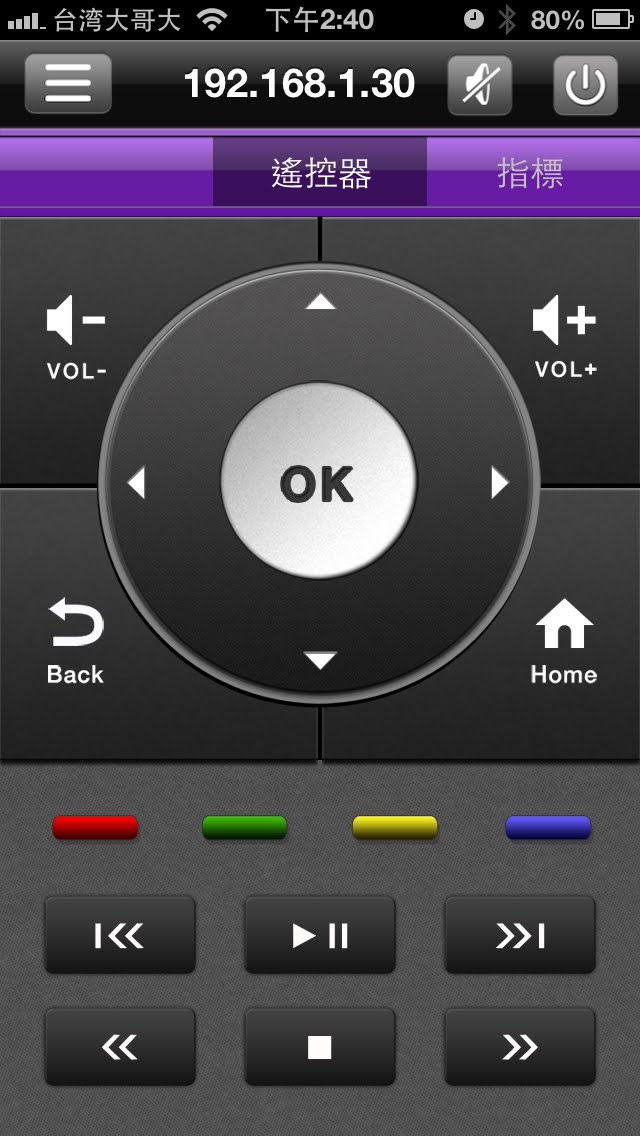Mute the TV sound
640x1136 pixels.
479,85
